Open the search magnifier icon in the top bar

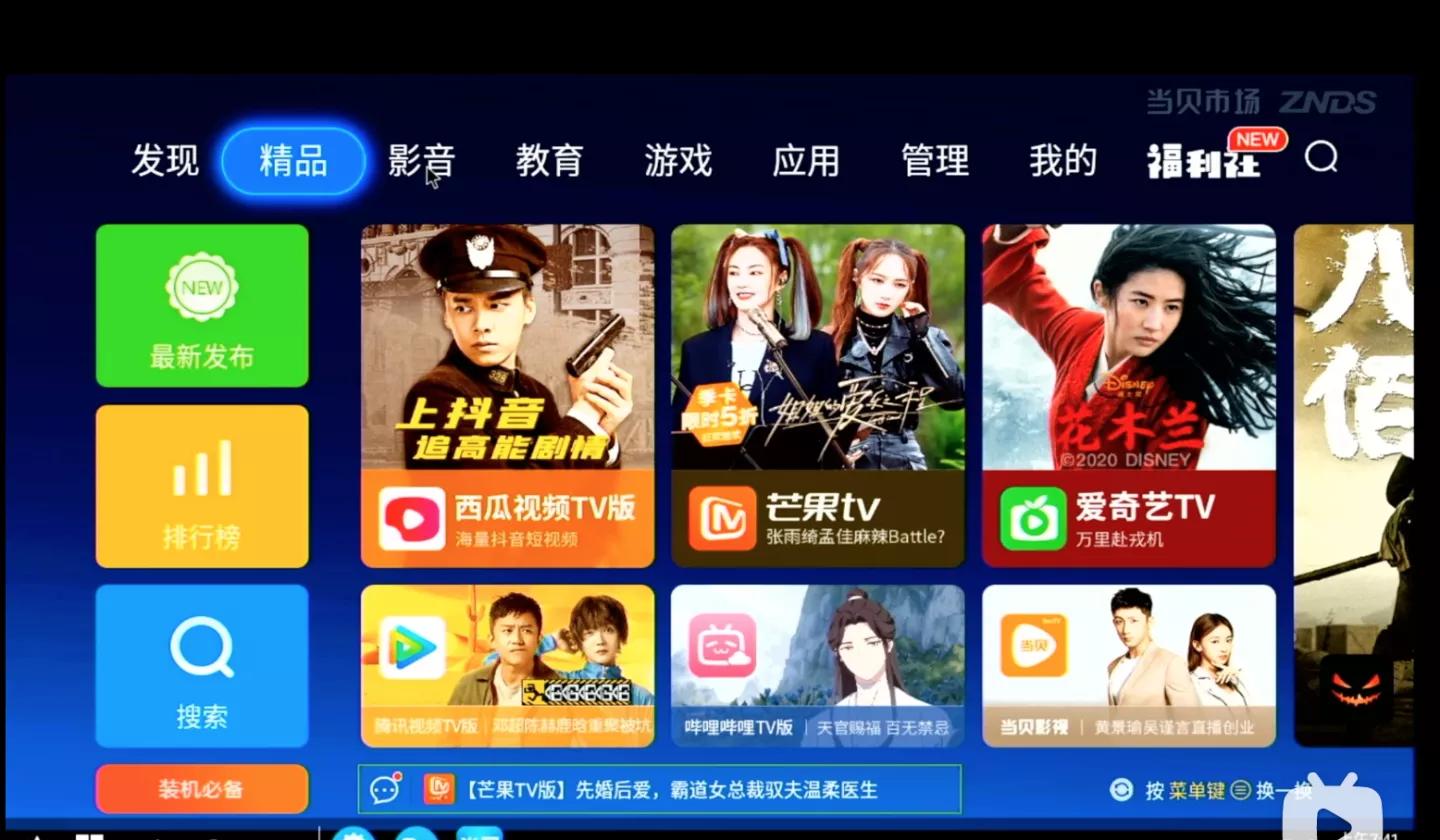click(1321, 158)
